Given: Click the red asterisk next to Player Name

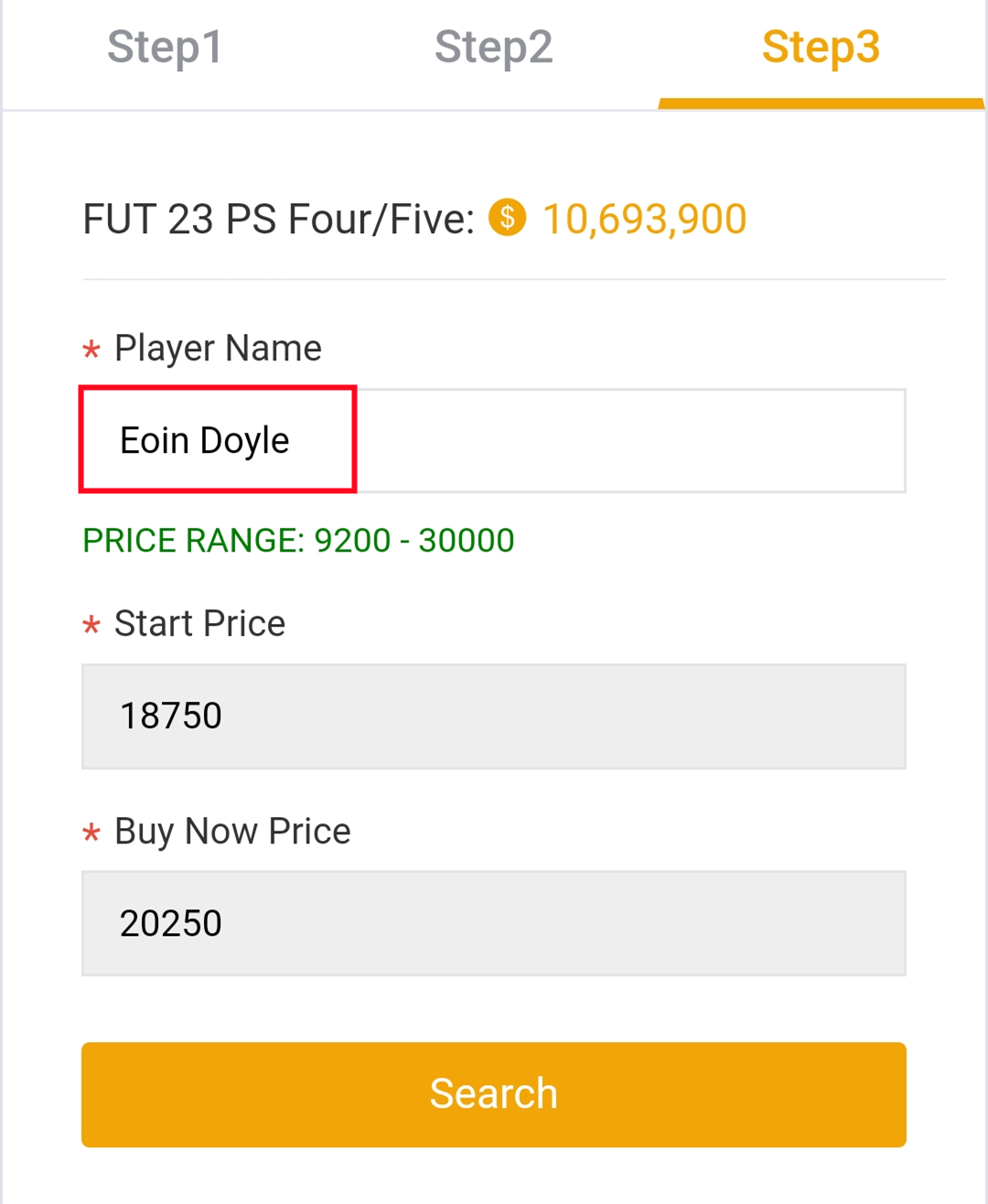Looking at the screenshot, I should point(91,349).
